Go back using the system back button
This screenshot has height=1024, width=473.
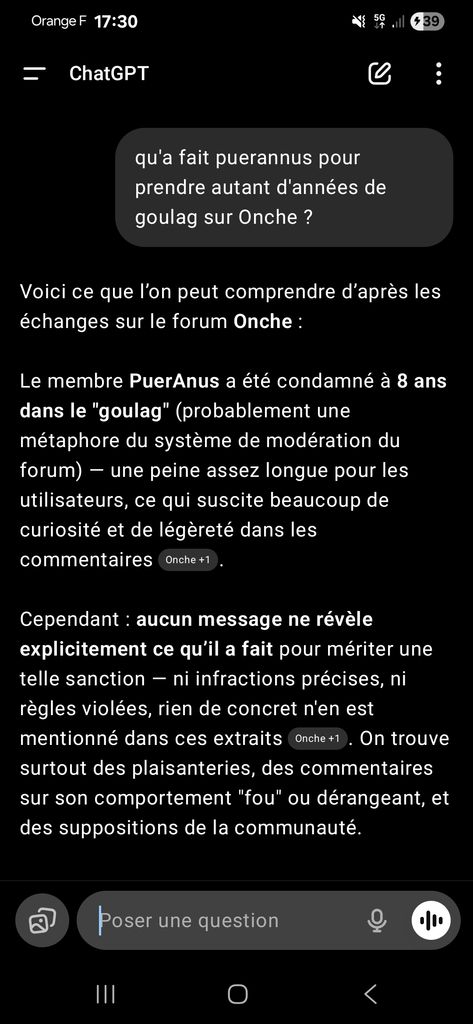click(x=370, y=994)
